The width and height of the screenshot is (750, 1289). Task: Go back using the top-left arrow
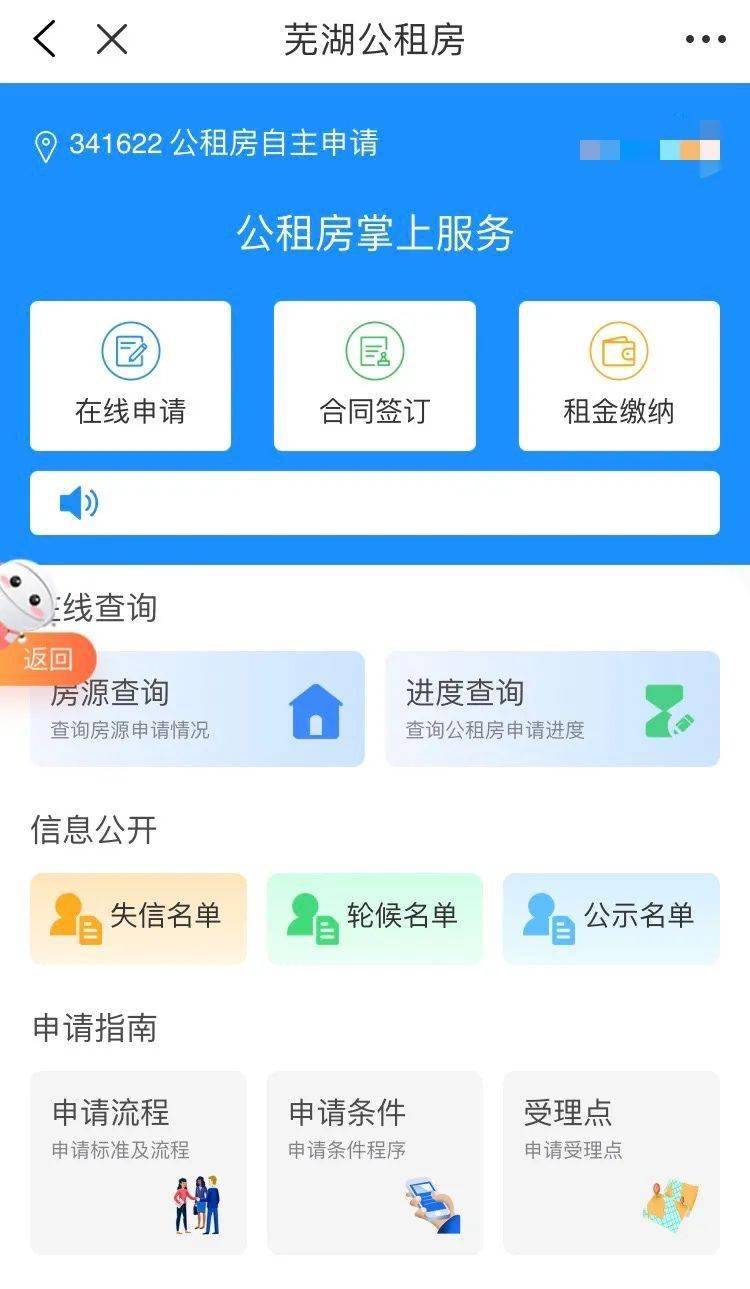click(x=45, y=40)
